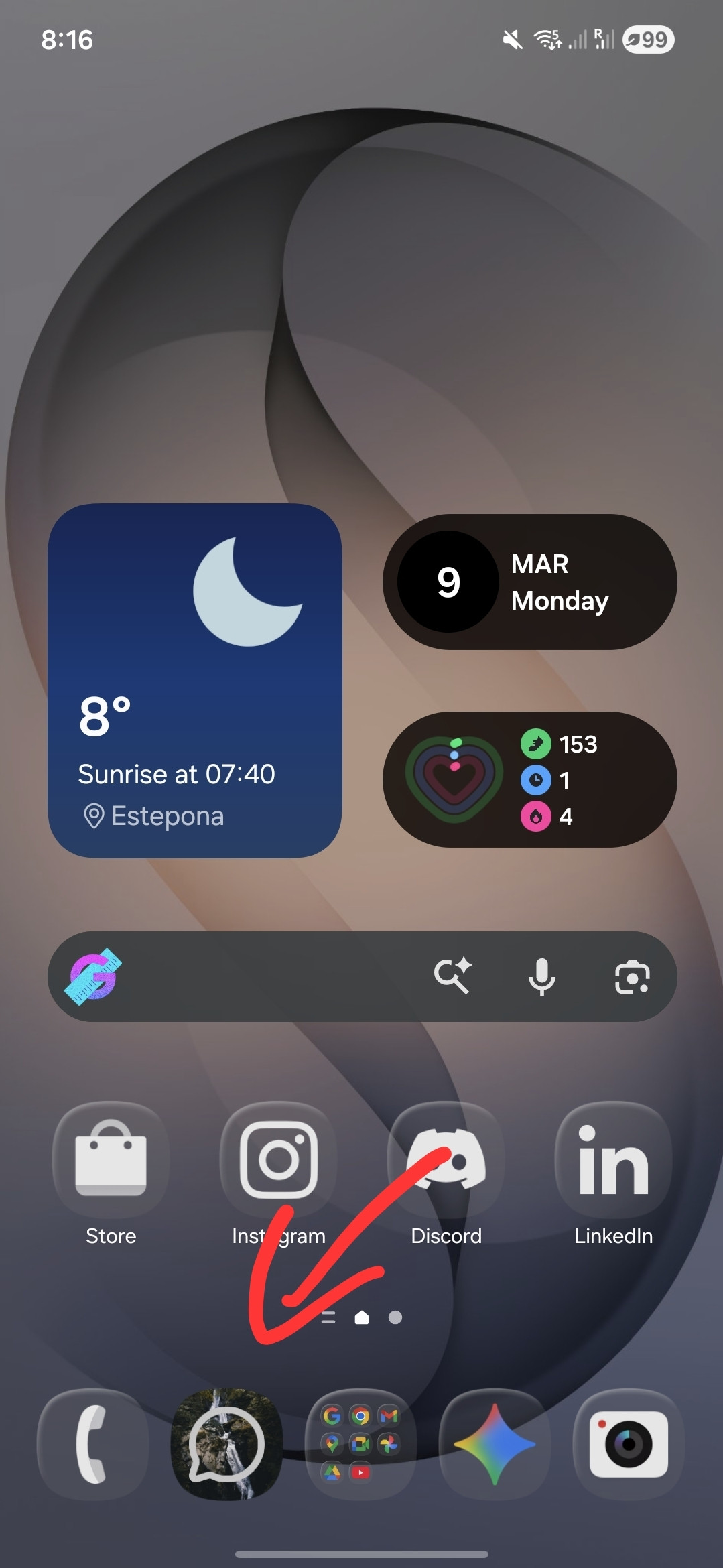Go to the next page indicator dot
Image resolution: width=723 pixels, height=1568 pixels.
(395, 1318)
